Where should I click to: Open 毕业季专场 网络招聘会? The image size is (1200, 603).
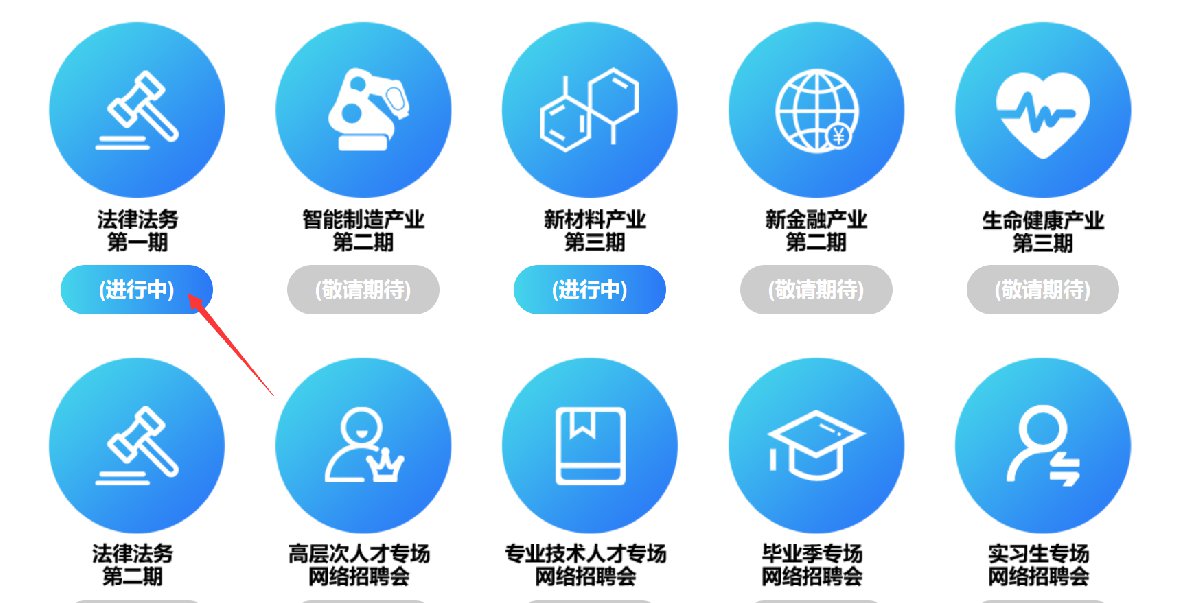816,445
